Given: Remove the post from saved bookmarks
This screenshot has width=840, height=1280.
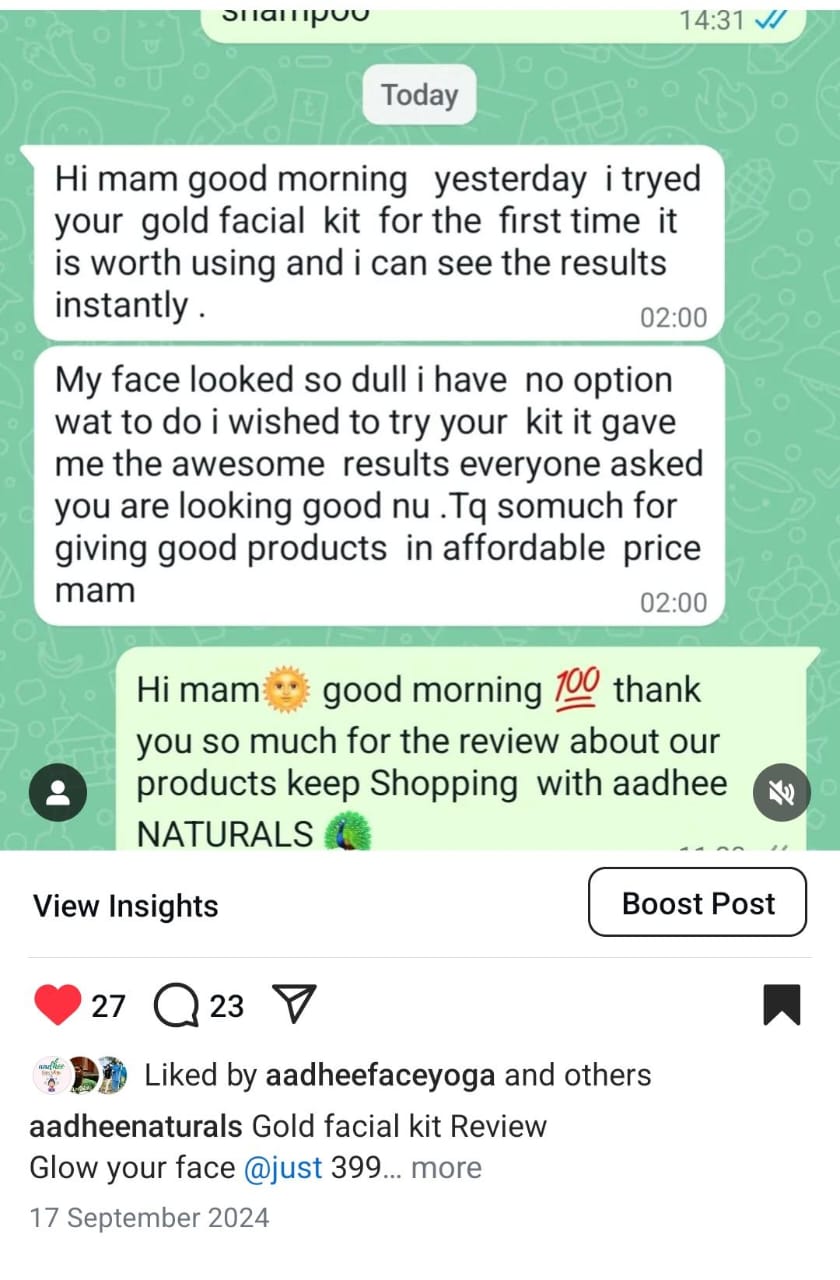Looking at the screenshot, I should coord(781,1005).
